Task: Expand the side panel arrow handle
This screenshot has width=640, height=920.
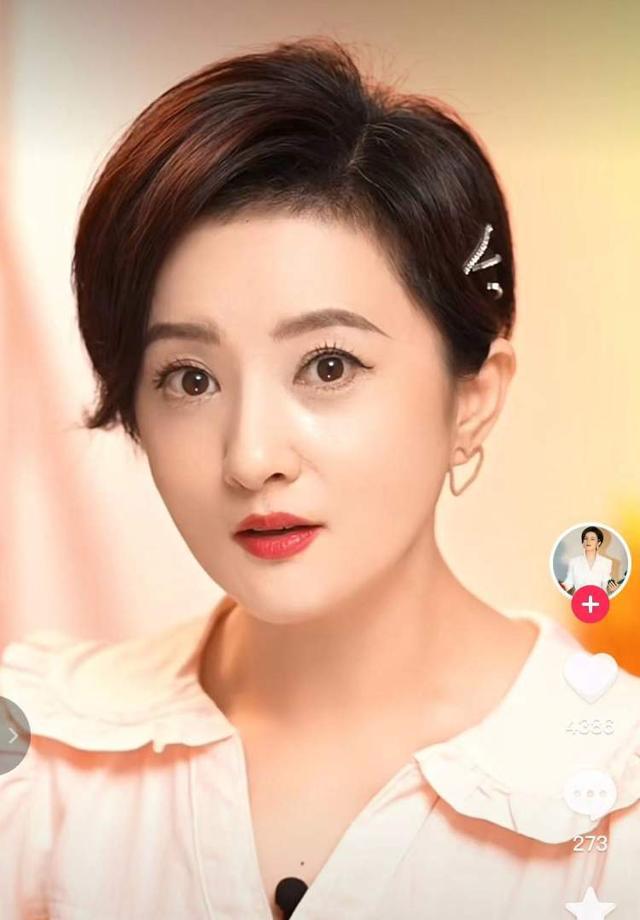Action: point(13,735)
